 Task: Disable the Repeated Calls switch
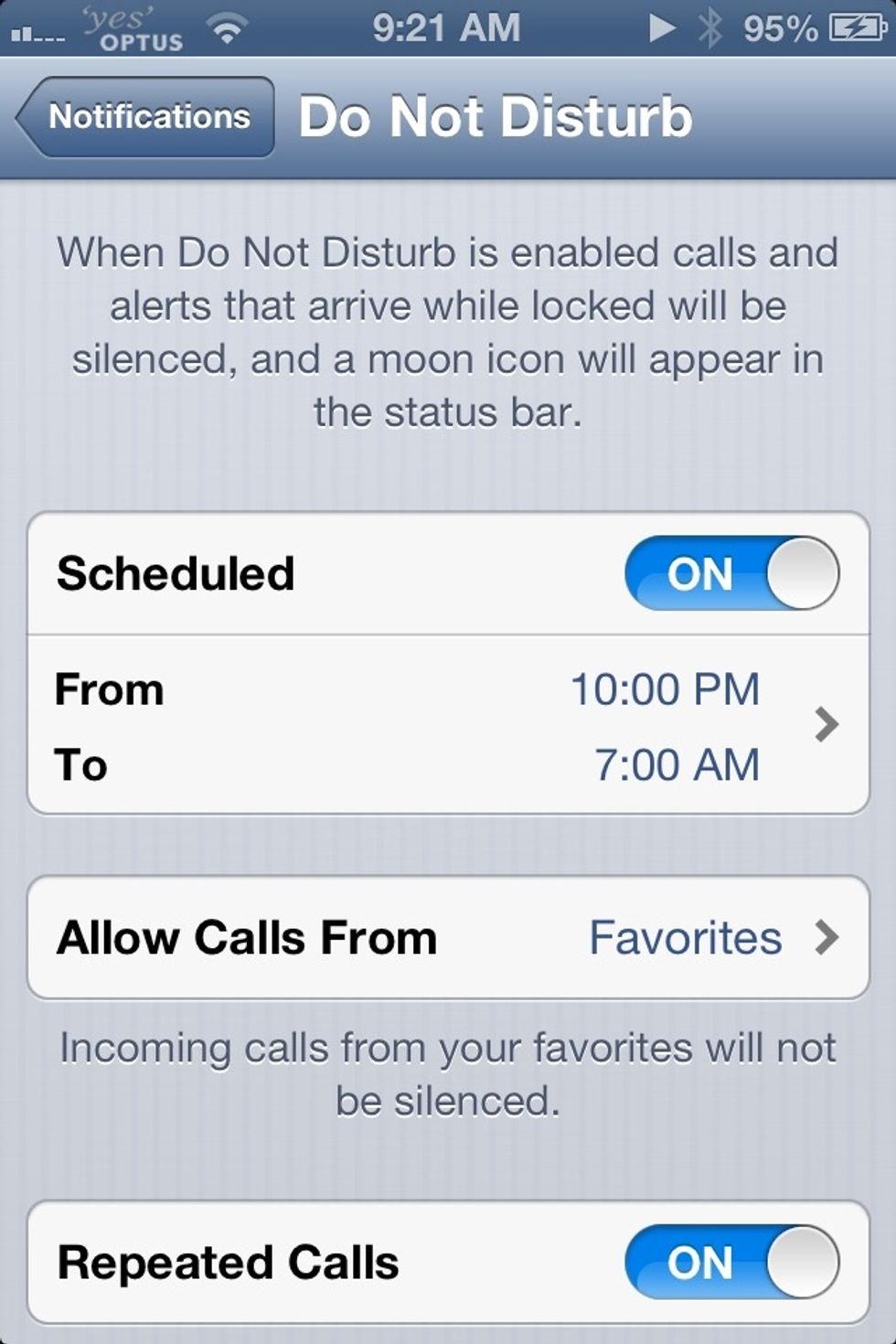[x=730, y=1262]
